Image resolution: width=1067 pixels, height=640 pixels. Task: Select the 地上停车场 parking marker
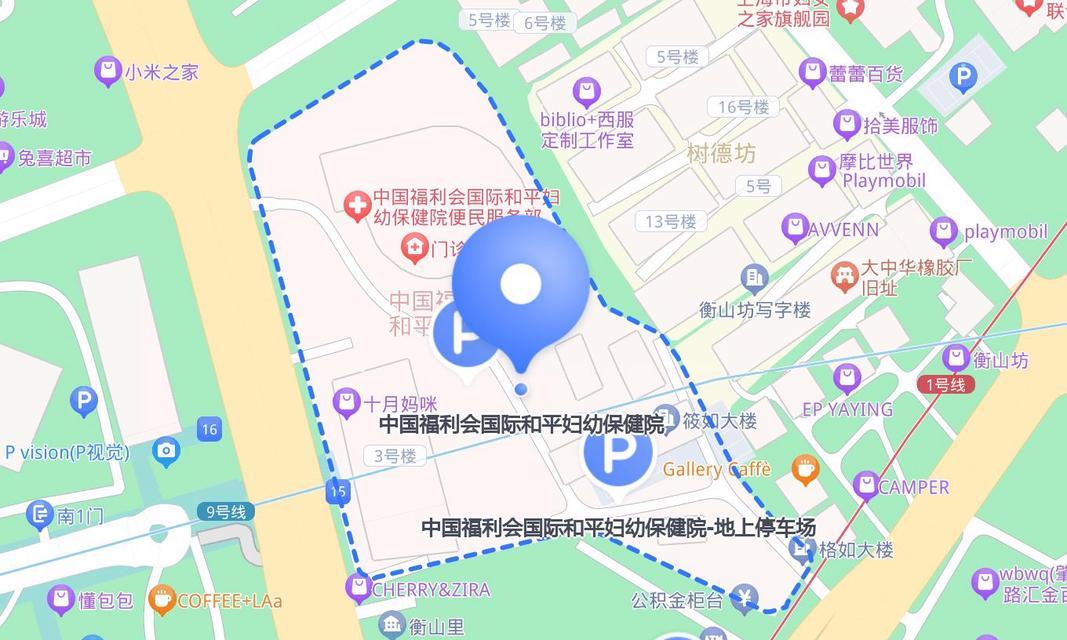pos(619,454)
